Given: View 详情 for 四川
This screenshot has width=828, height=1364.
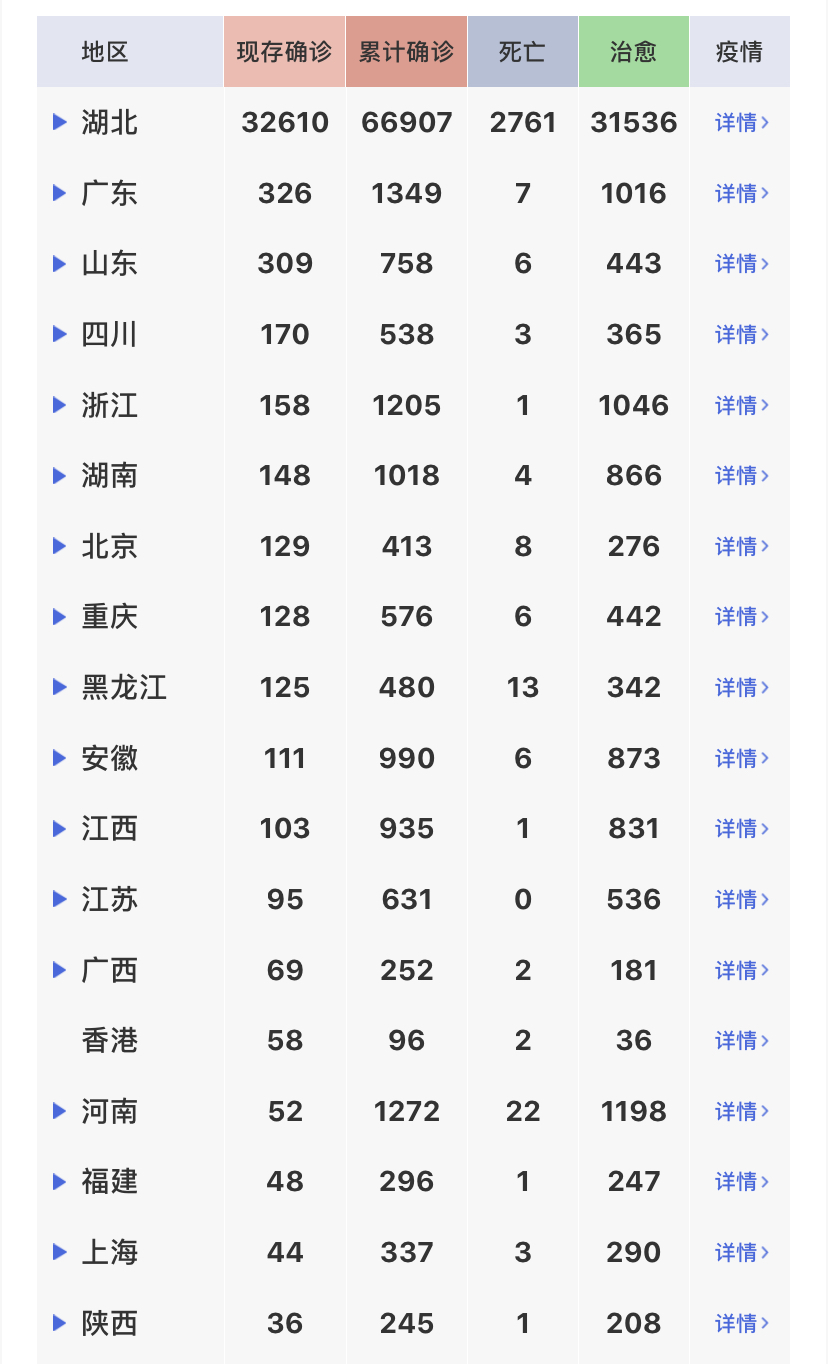Looking at the screenshot, I should point(741,334).
